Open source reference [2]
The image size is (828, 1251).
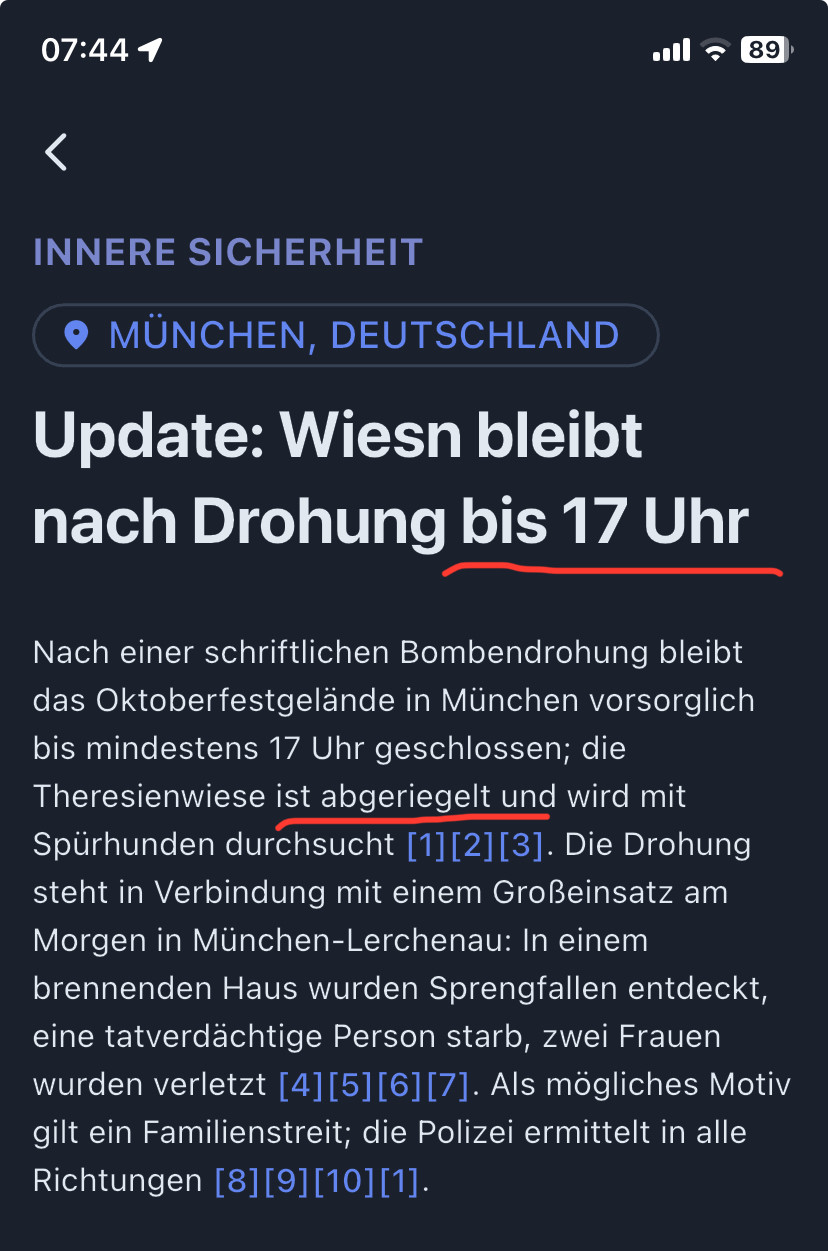pos(473,845)
